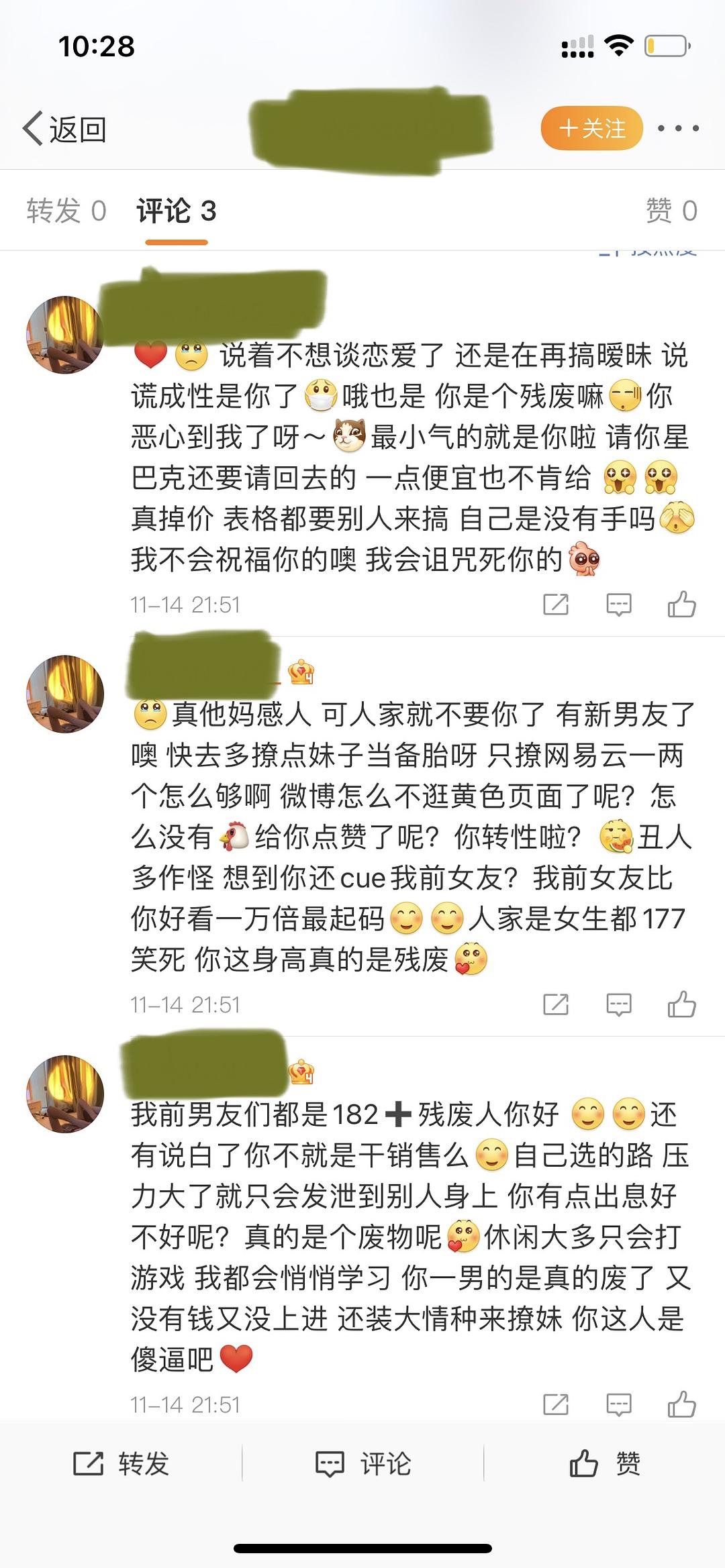Repost the comment starting 真他妈感人
725x1568 pixels.
(x=556, y=1004)
